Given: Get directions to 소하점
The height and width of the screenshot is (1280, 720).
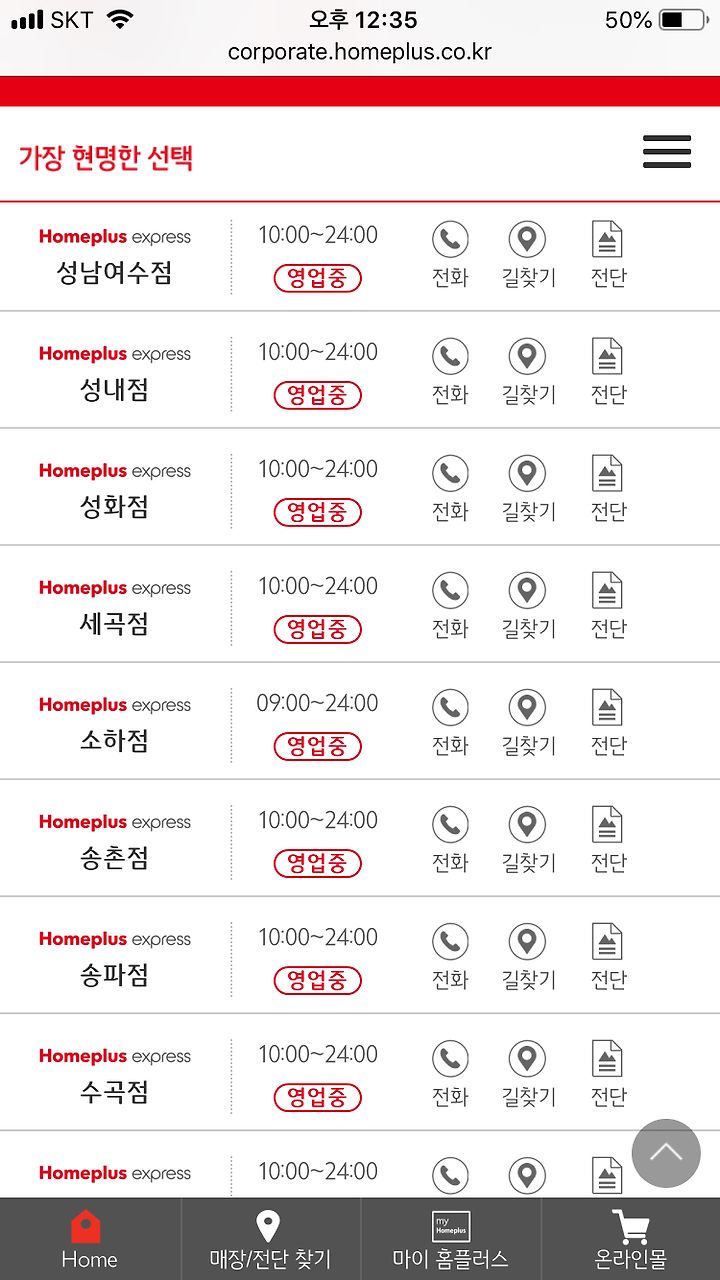Looking at the screenshot, I should coord(528,723).
